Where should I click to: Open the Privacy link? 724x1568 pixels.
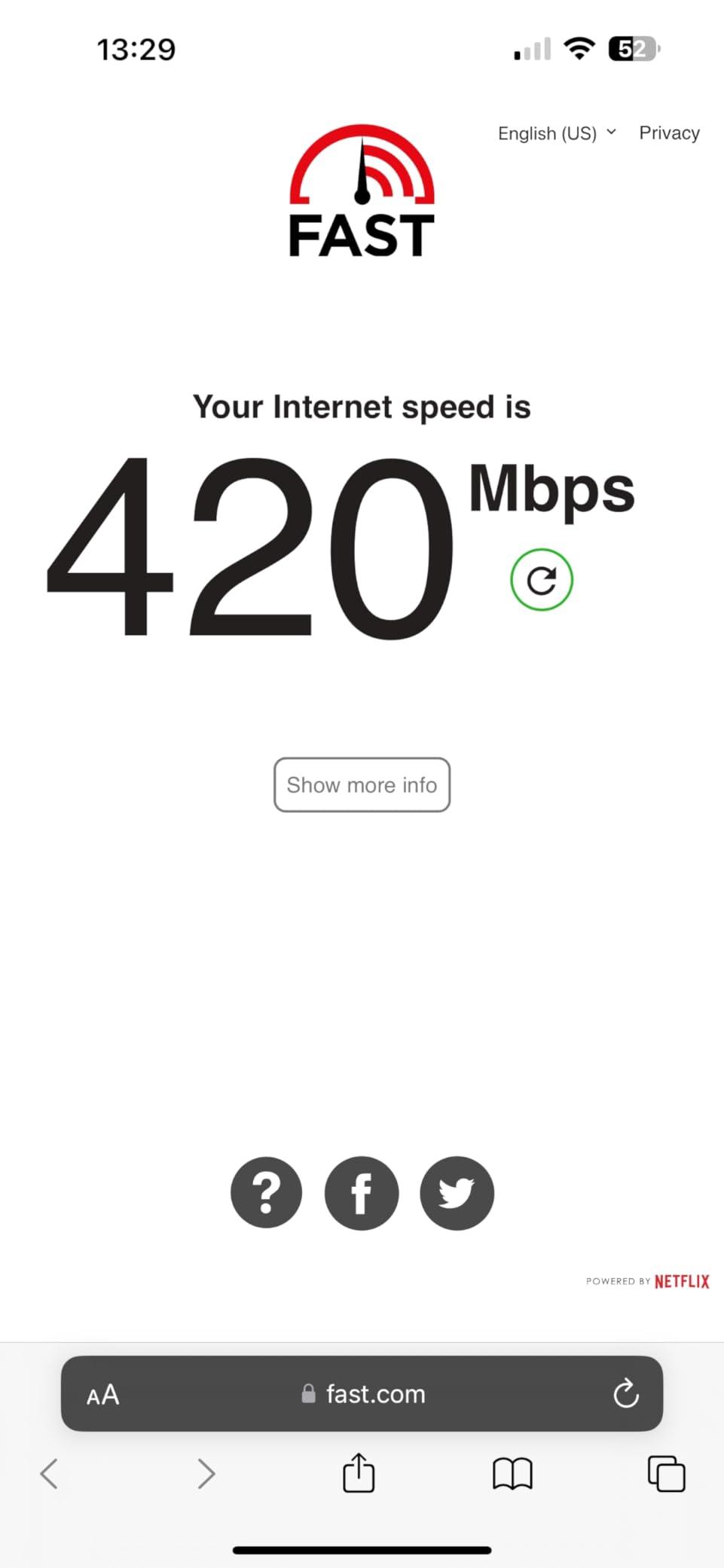pyautogui.click(x=669, y=133)
